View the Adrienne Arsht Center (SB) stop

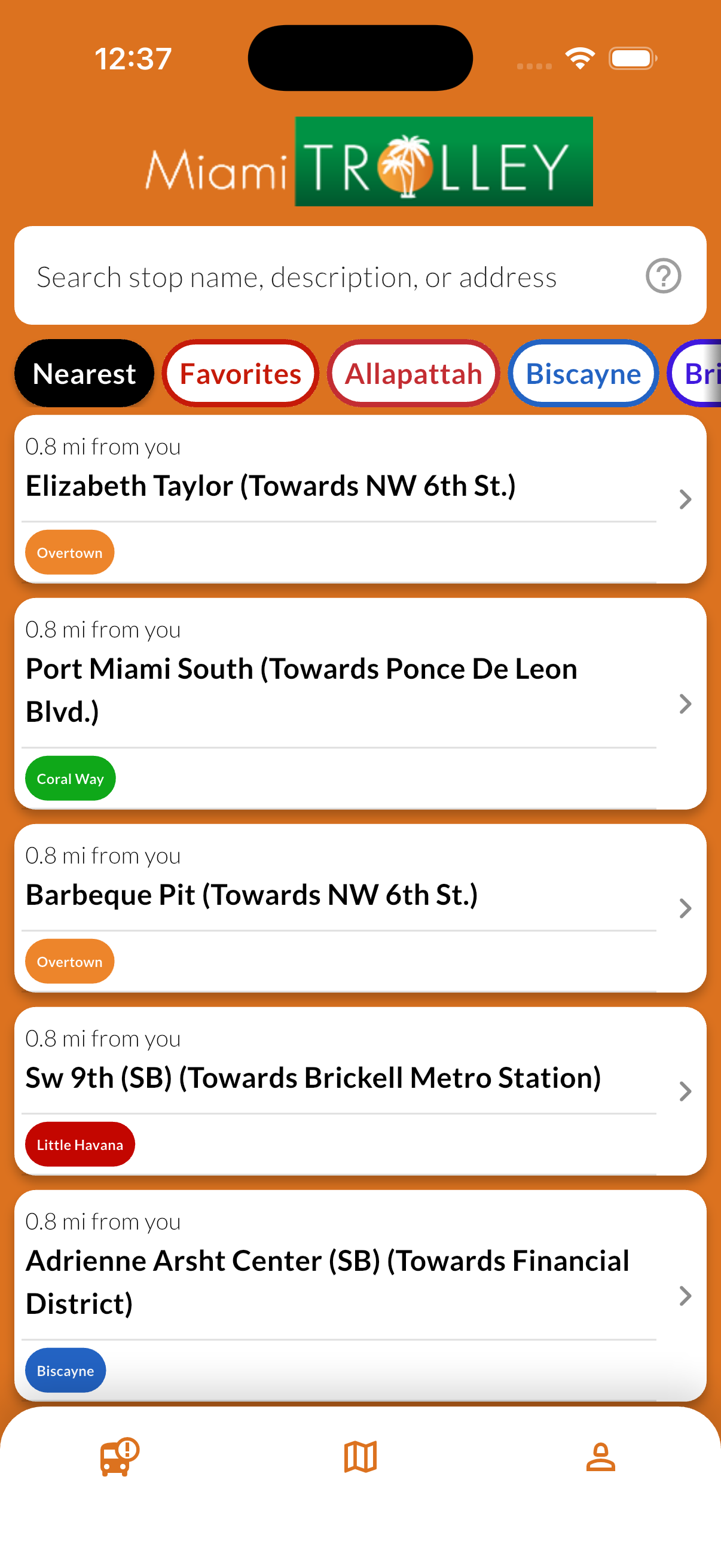pos(360,1295)
